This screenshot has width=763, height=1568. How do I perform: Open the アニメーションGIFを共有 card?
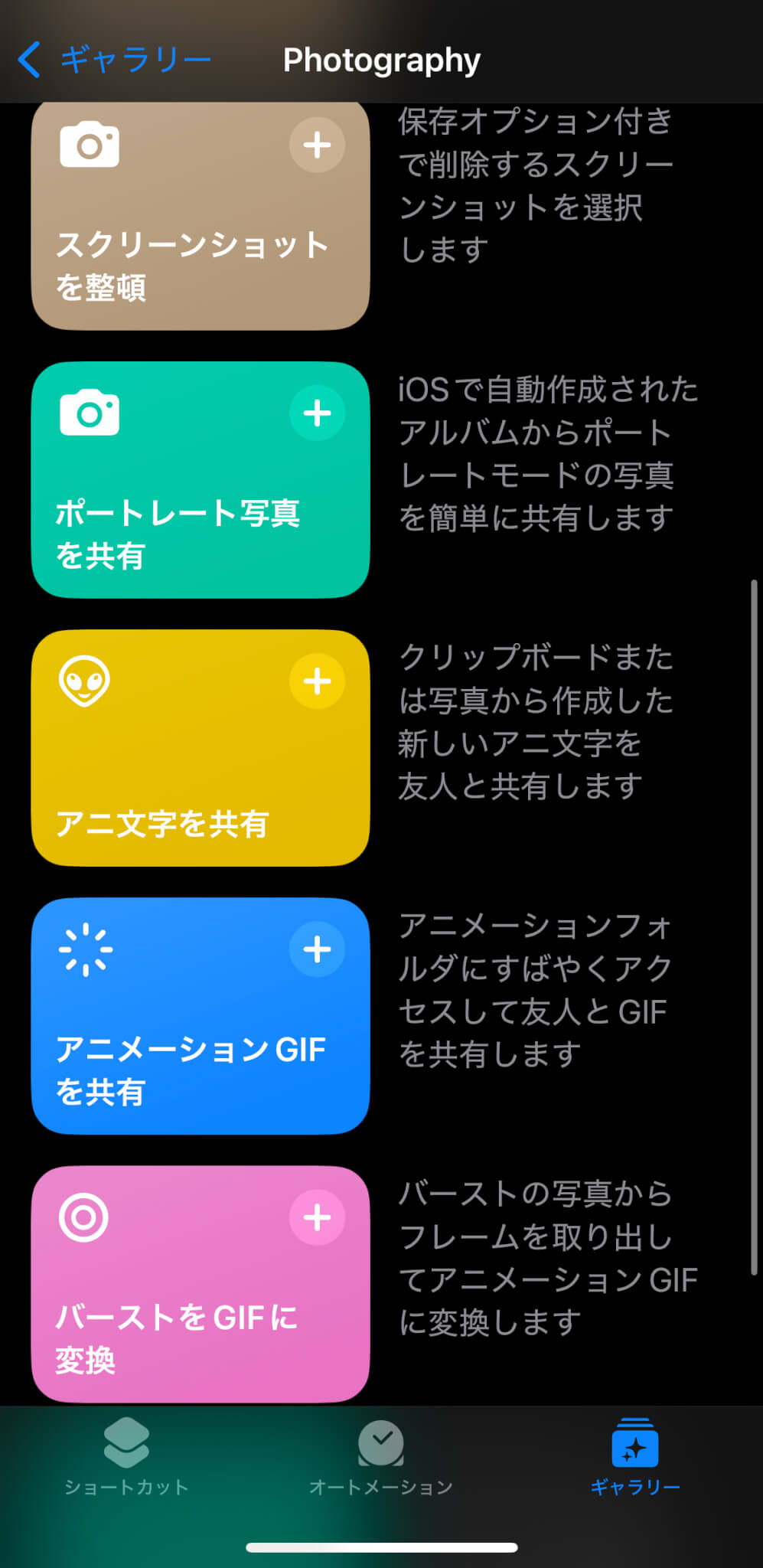201,1016
